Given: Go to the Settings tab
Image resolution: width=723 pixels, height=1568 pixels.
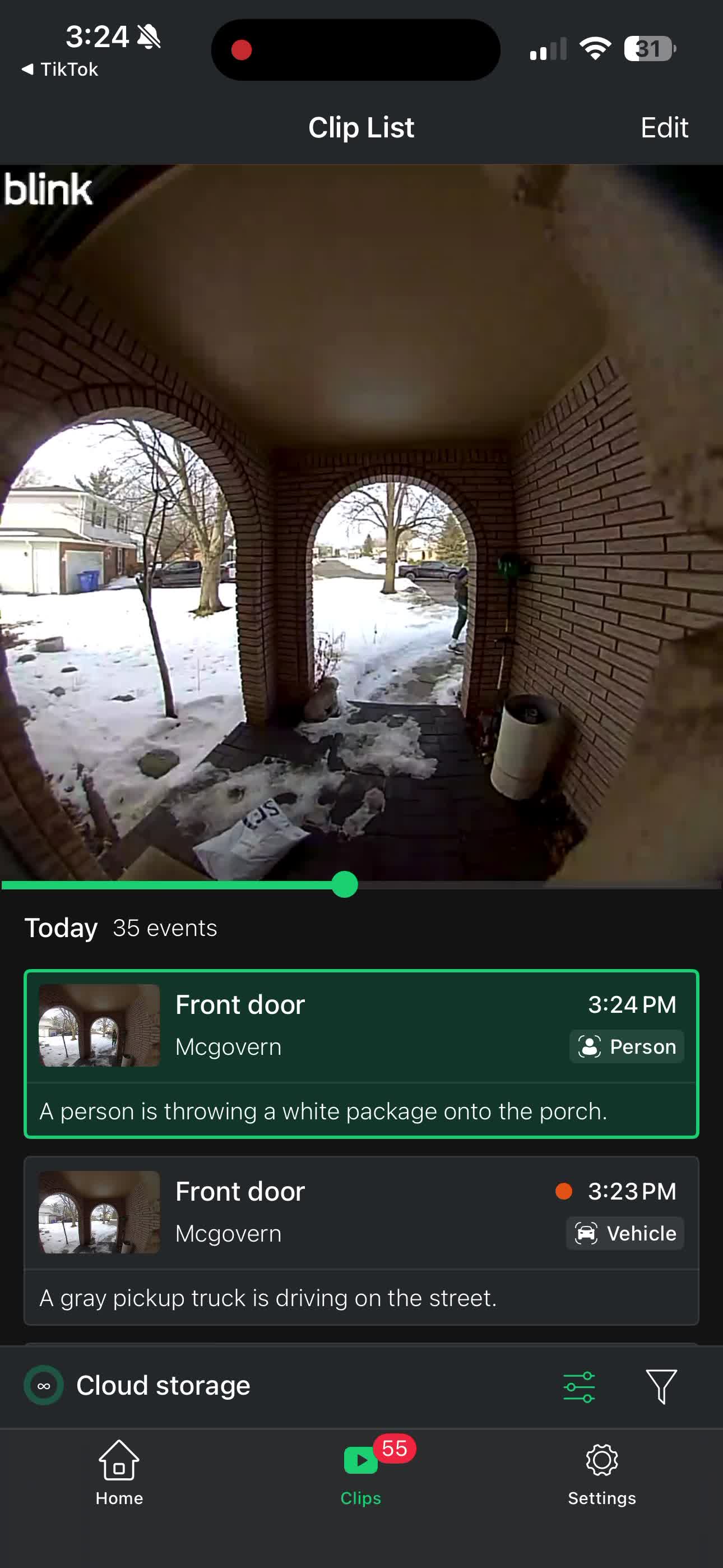Looking at the screenshot, I should tap(601, 1472).
